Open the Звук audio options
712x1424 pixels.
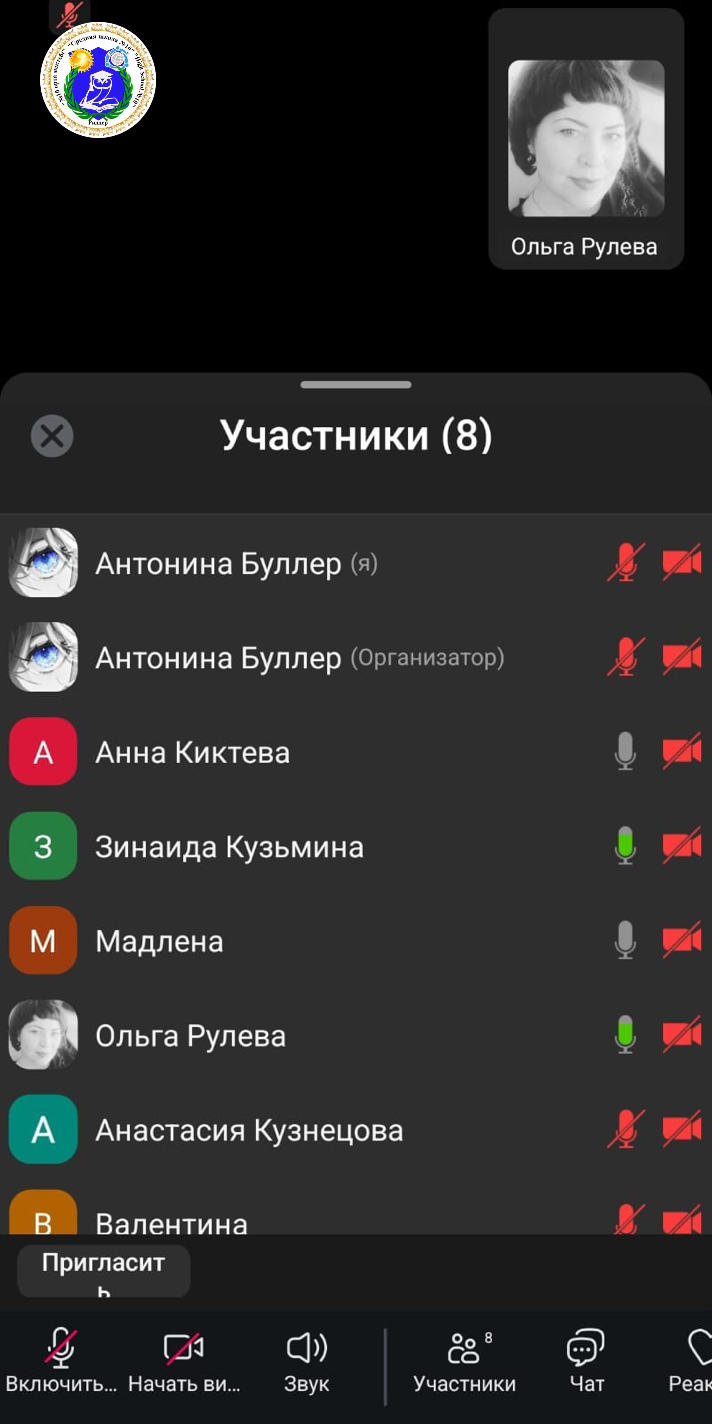[x=306, y=1362]
